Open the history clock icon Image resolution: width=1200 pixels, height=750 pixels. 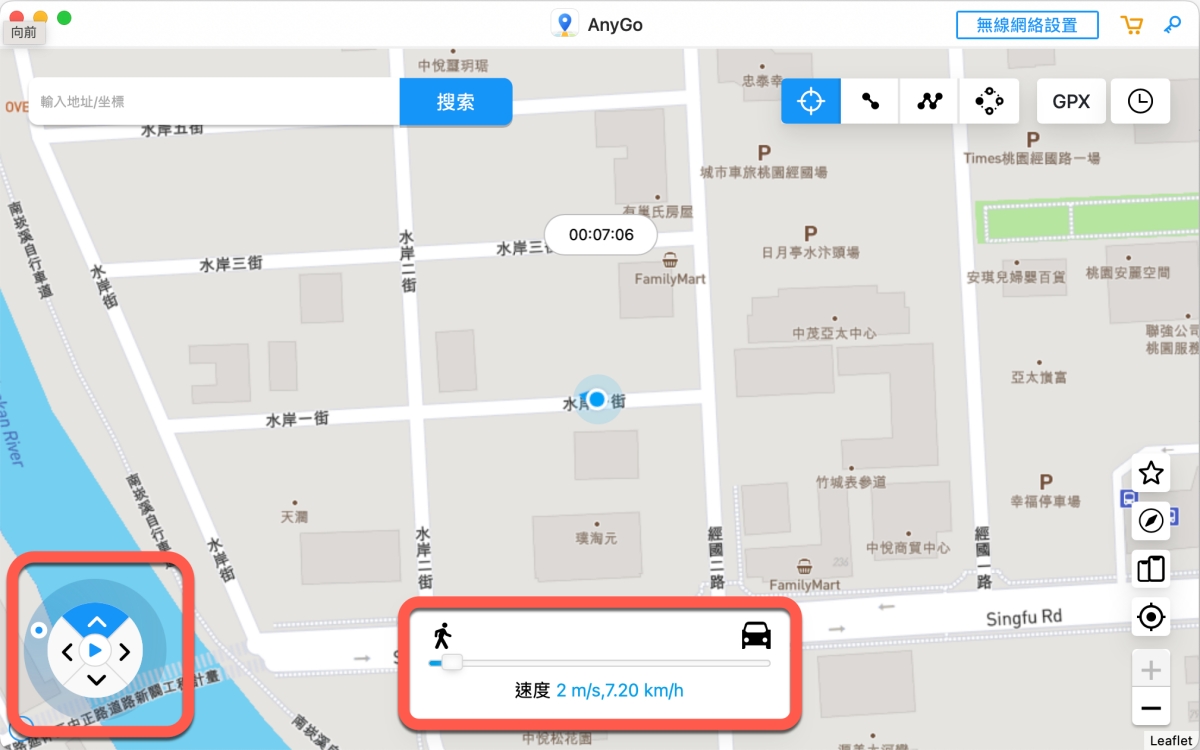[x=1140, y=101]
